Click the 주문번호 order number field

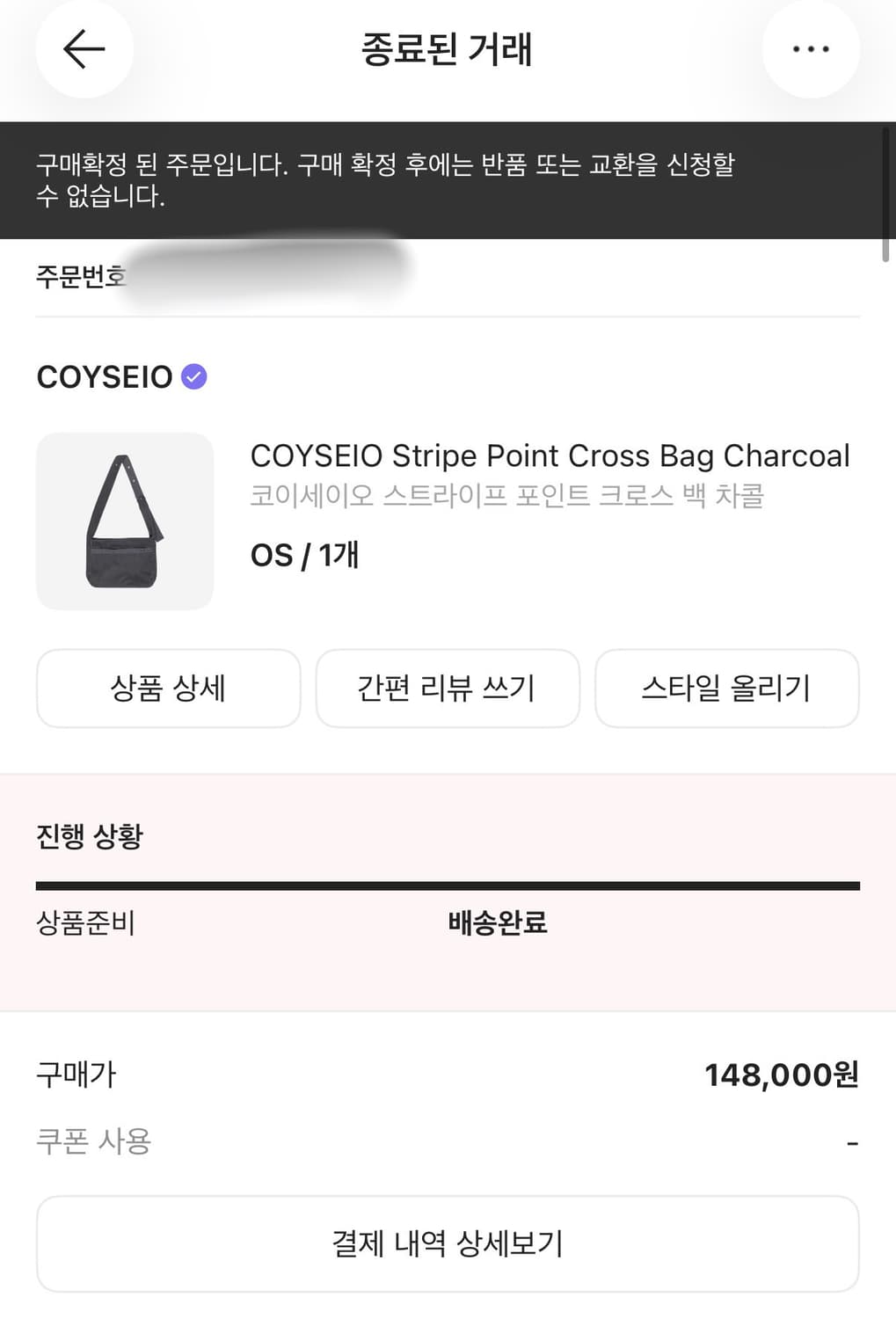(x=81, y=275)
